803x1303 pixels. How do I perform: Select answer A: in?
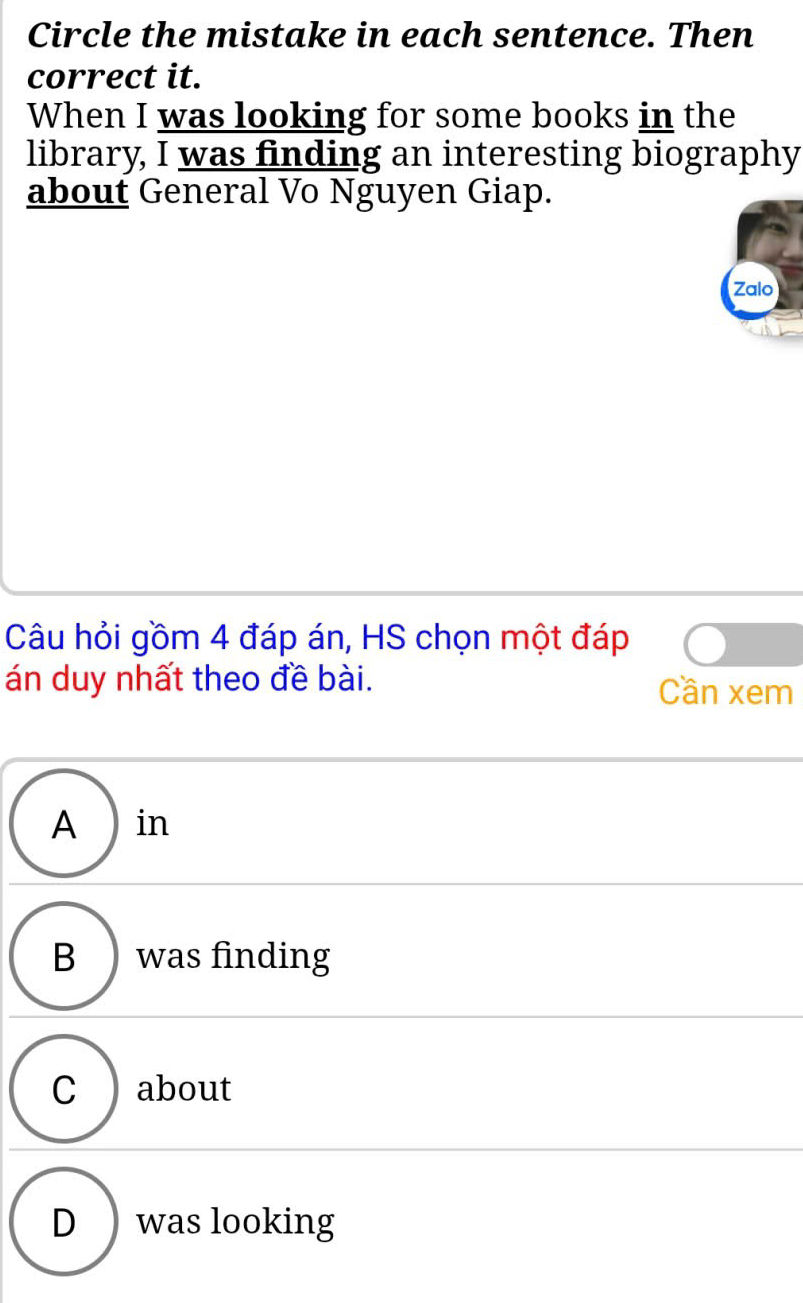(64, 823)
